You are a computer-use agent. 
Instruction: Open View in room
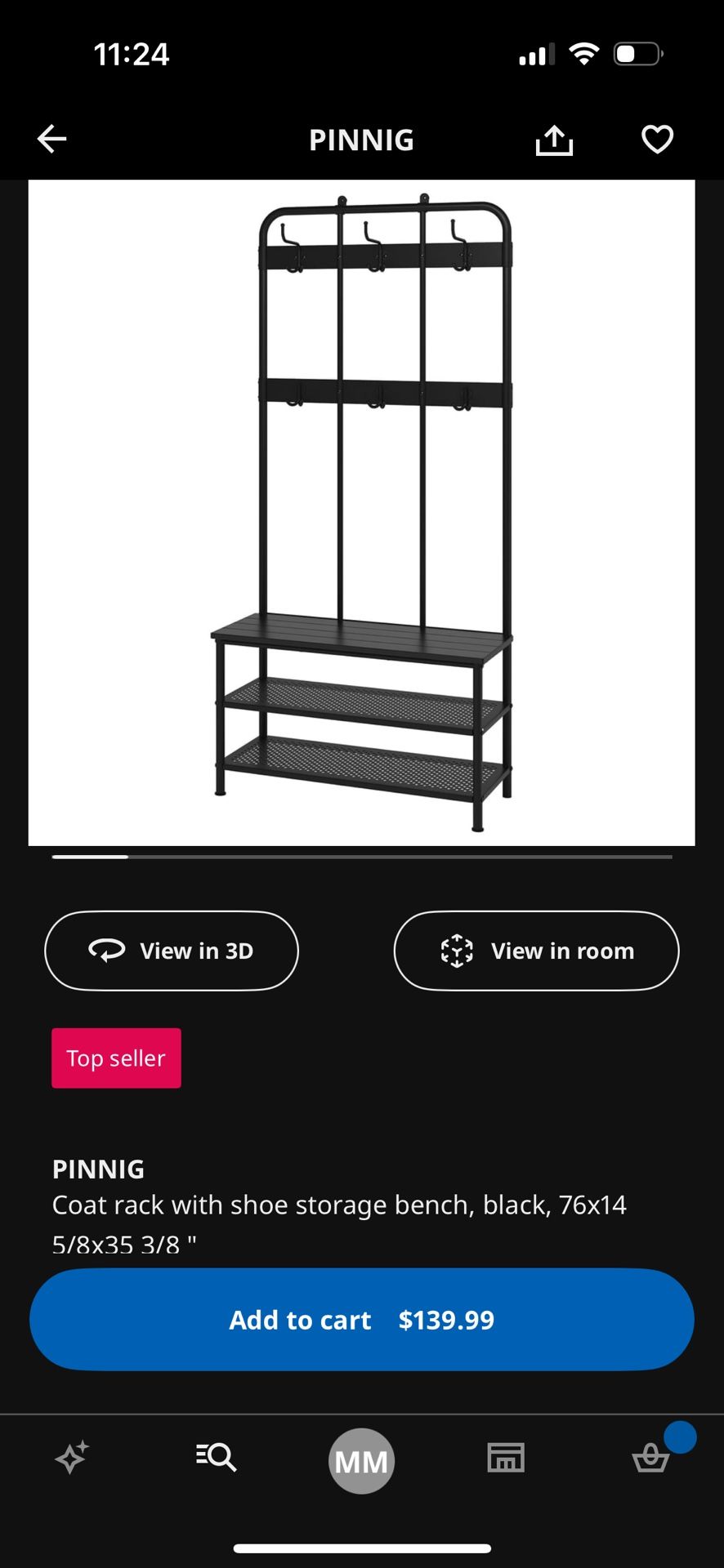point(535,950)
